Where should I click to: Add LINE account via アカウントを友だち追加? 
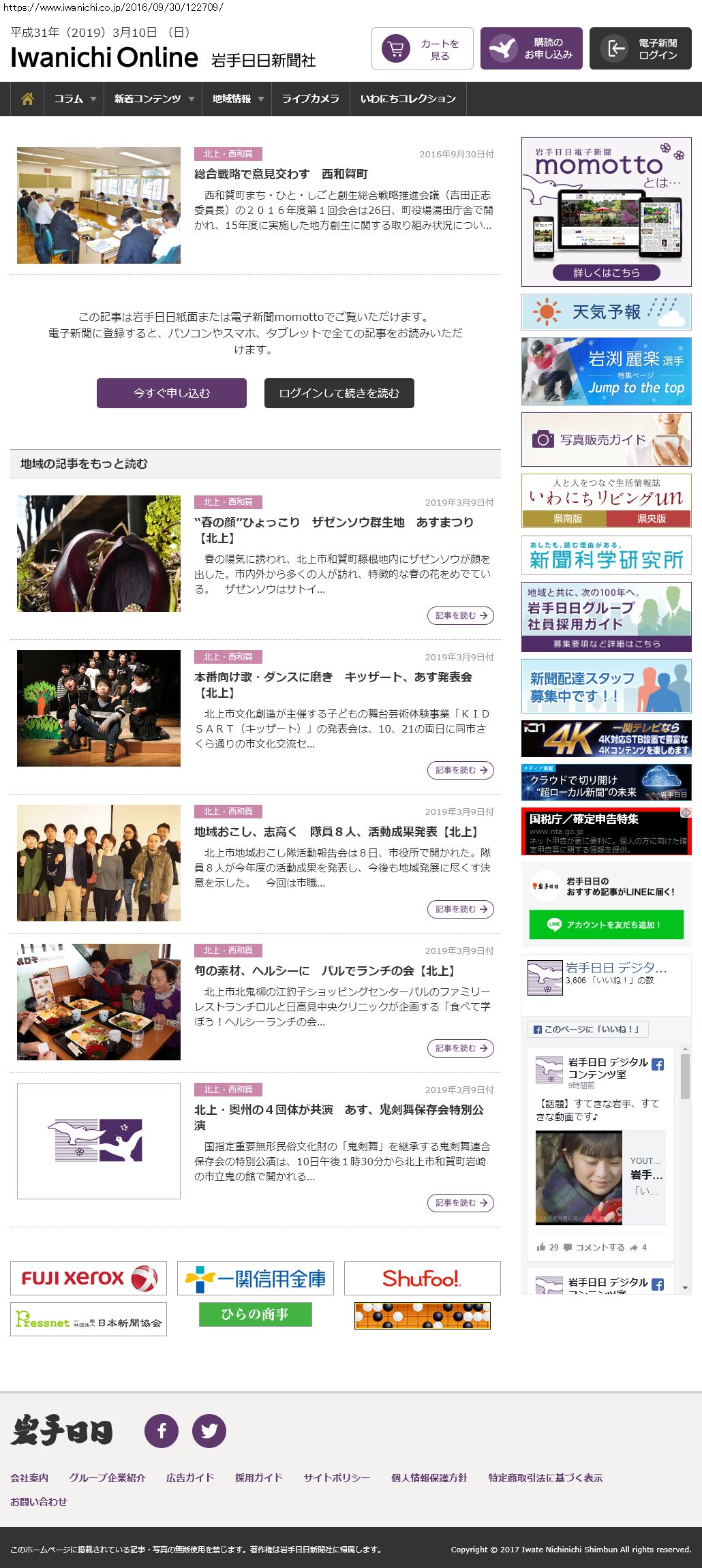[607, 925]
